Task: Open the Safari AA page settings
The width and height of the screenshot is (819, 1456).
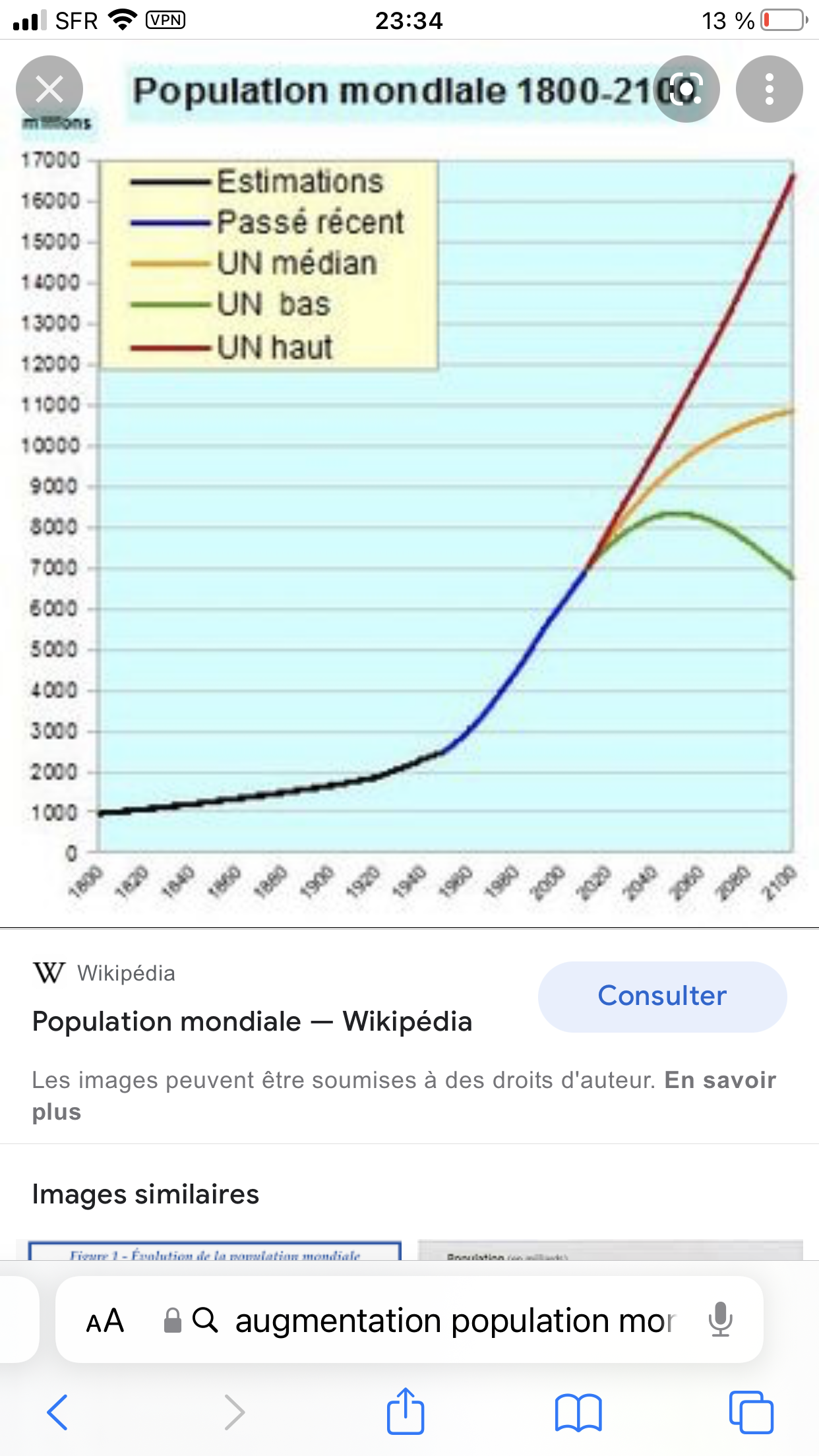Action: pos(106,1321)
